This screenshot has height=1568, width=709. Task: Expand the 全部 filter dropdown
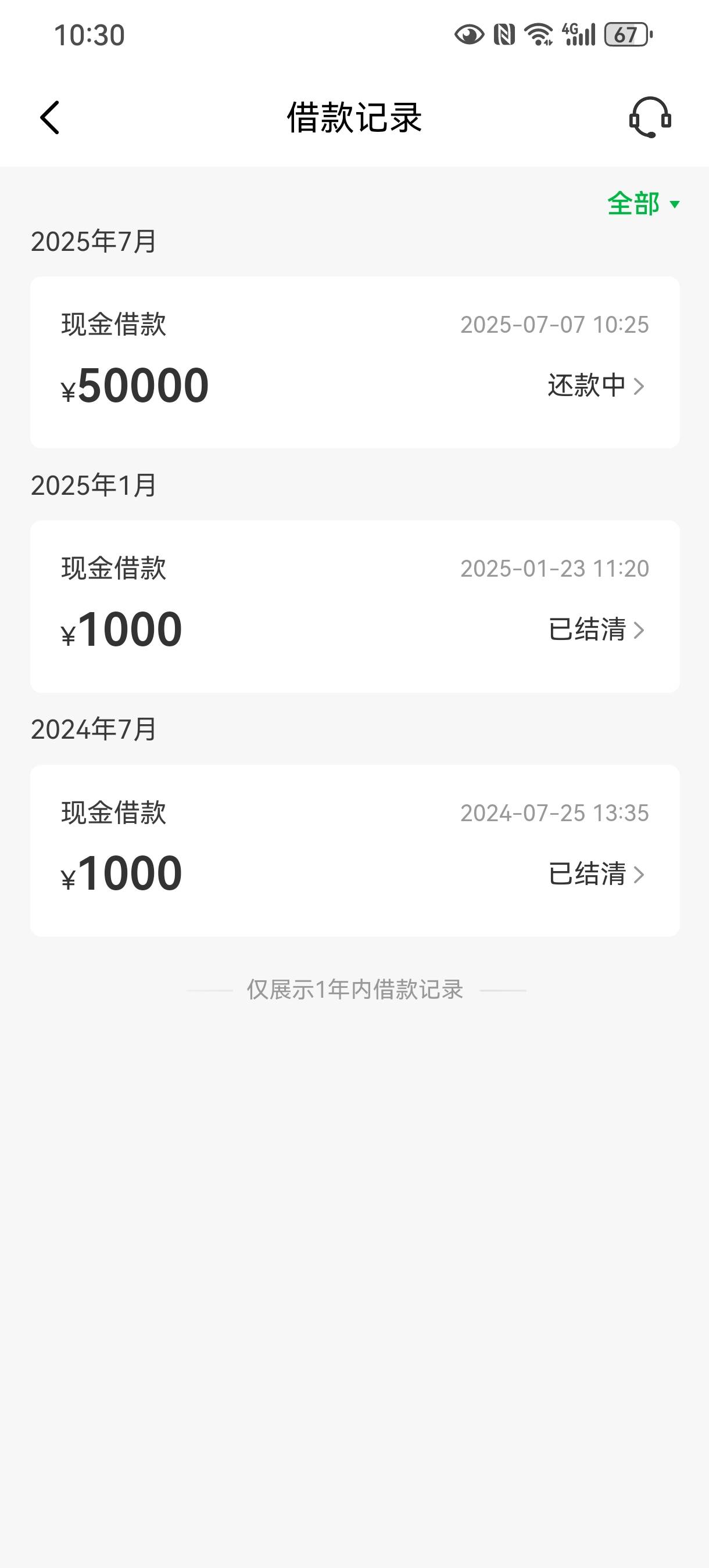tap(643, 203)
